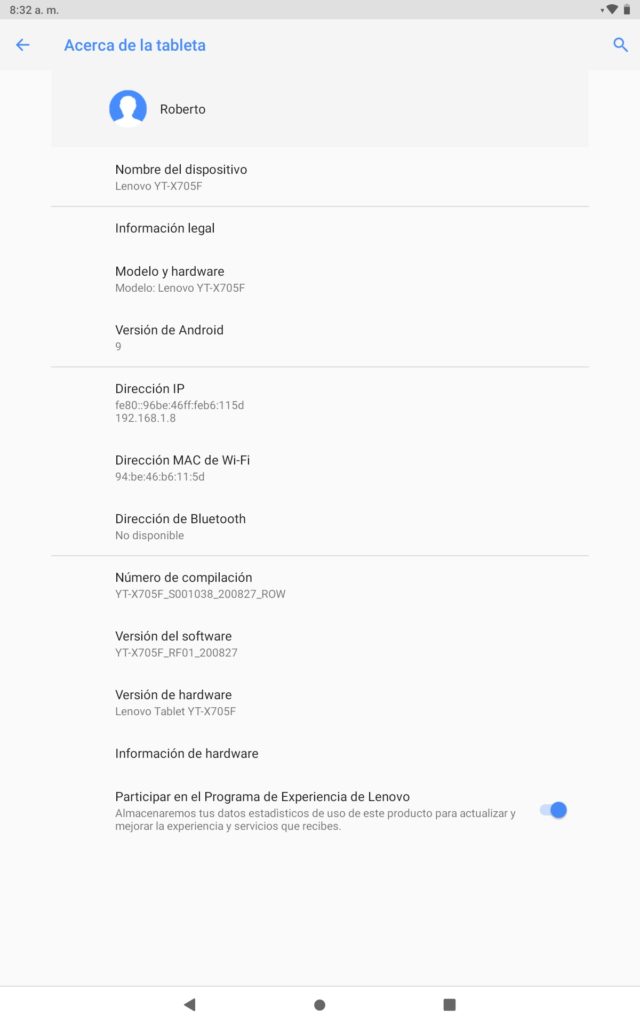The width and height of the screenshot is (640, 1024).
Task: Open Modelo y hardware details
Action: (320, 279)
